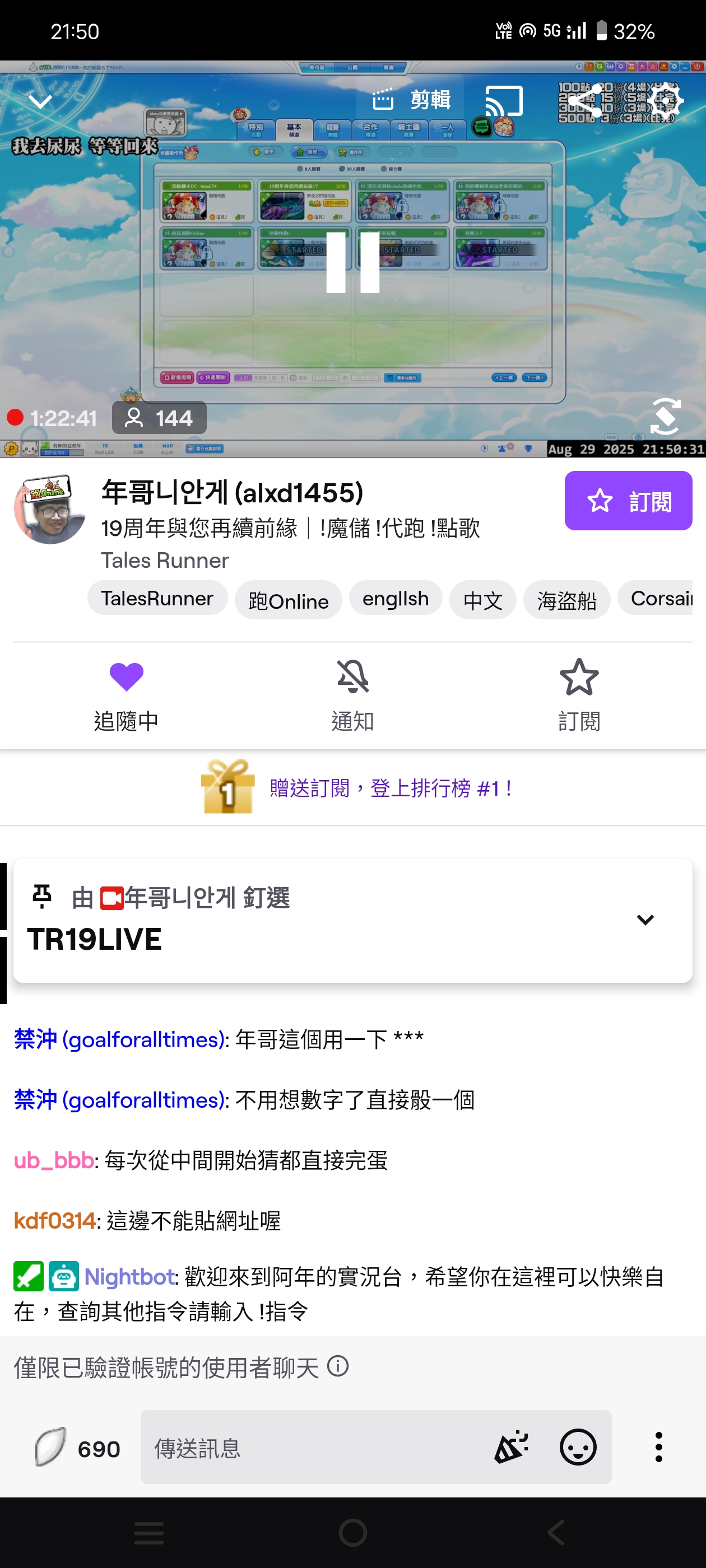Minimize the player with the down chevron
Viewport: 706px width, 1568px height.
(x=40, y=101)
